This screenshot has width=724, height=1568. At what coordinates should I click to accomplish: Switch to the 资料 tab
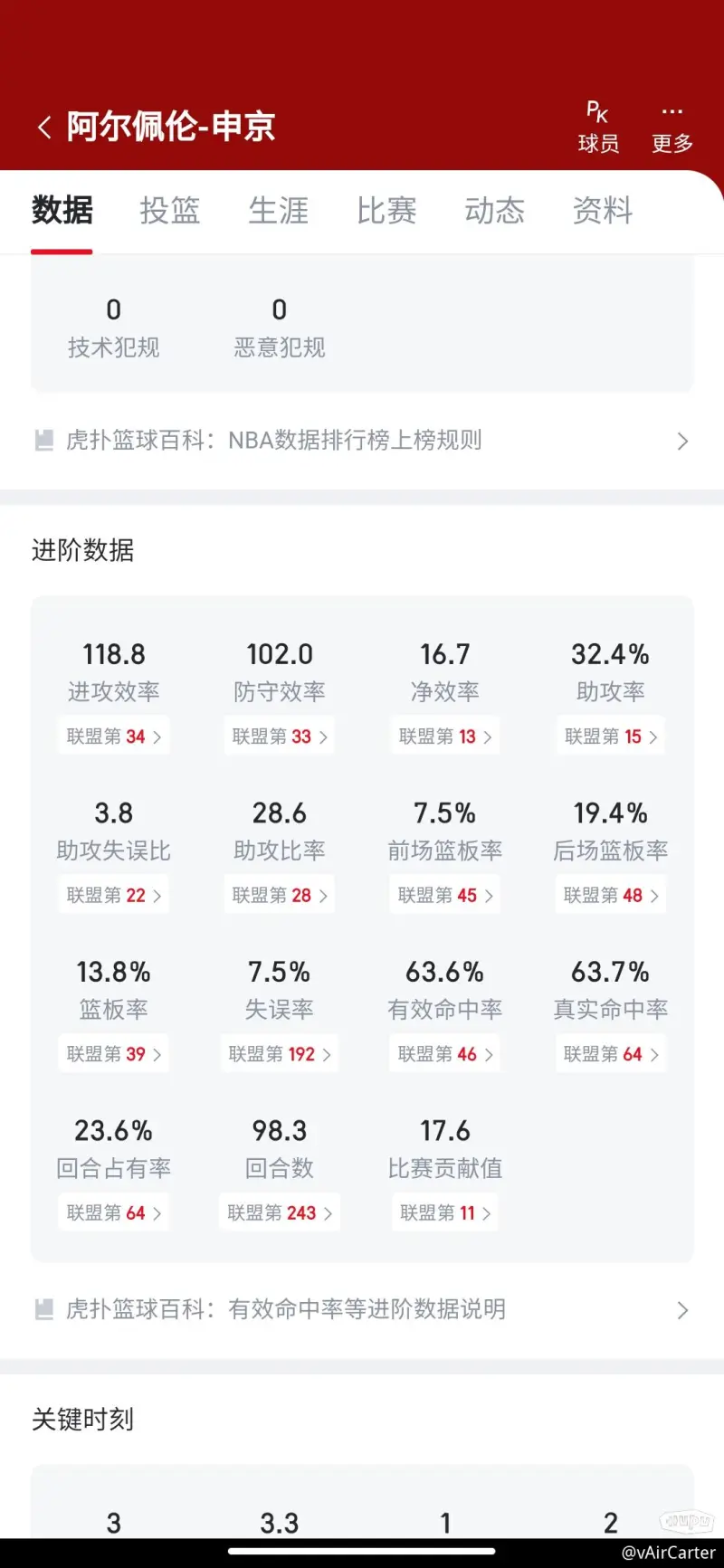coord(603,211)
